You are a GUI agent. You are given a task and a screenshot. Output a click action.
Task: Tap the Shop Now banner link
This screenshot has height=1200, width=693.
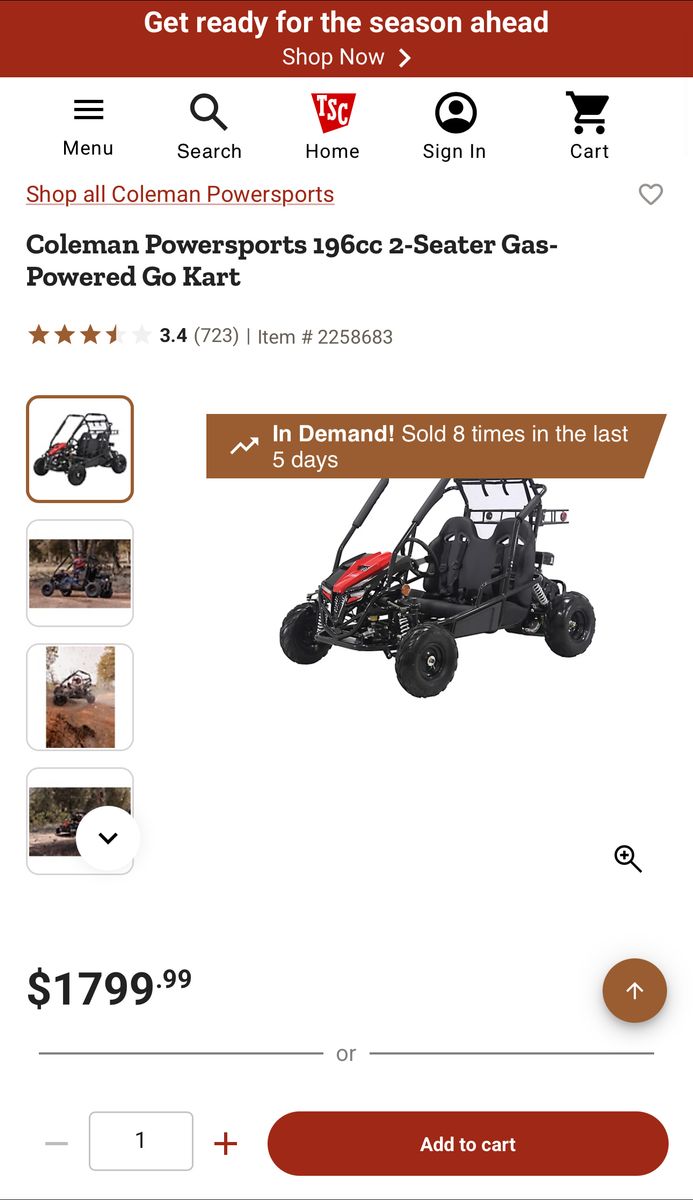pyautogui.click(x=346, y=57)
